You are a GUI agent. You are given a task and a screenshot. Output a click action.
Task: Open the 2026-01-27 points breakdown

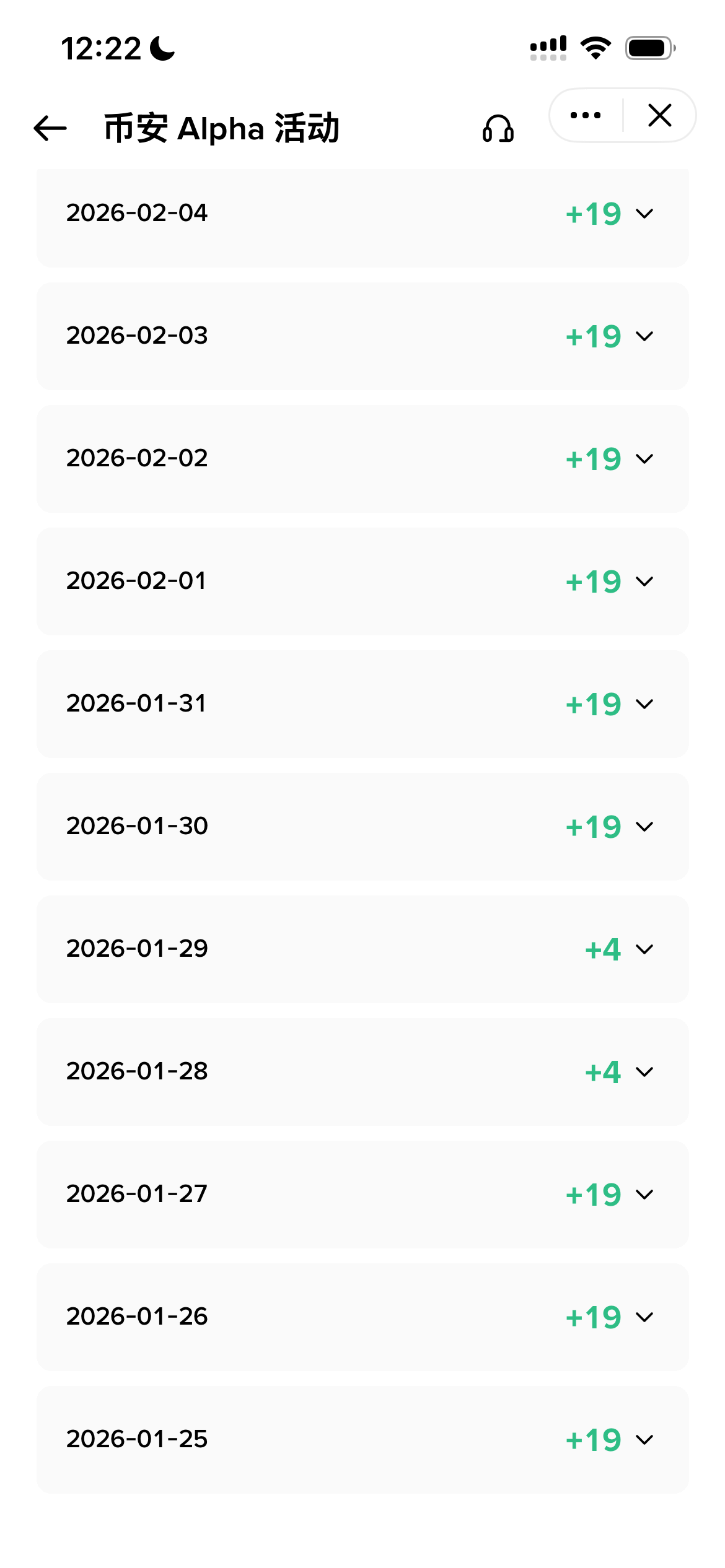coord(362,1195)
